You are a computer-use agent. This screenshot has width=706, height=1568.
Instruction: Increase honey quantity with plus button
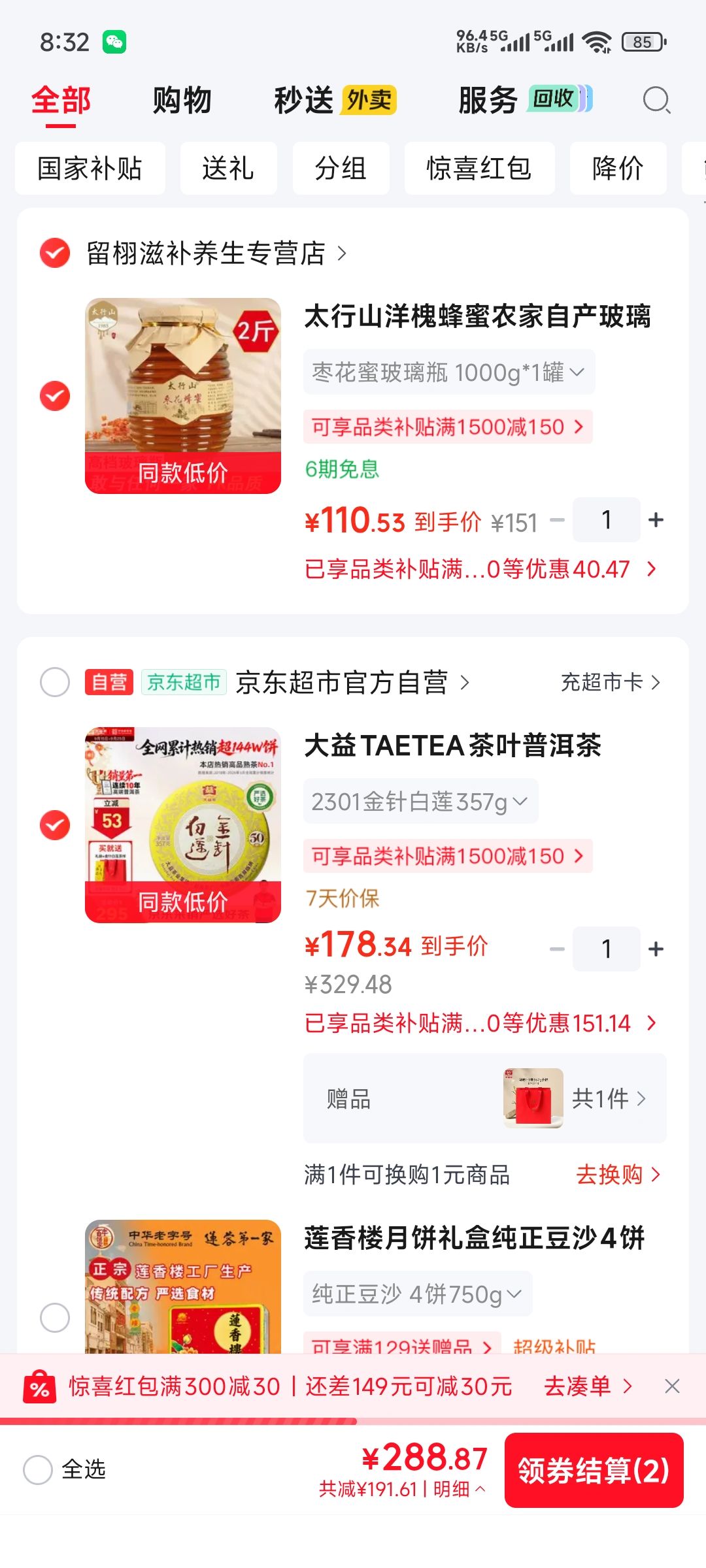pyautogui.click(x=656, y=520)
